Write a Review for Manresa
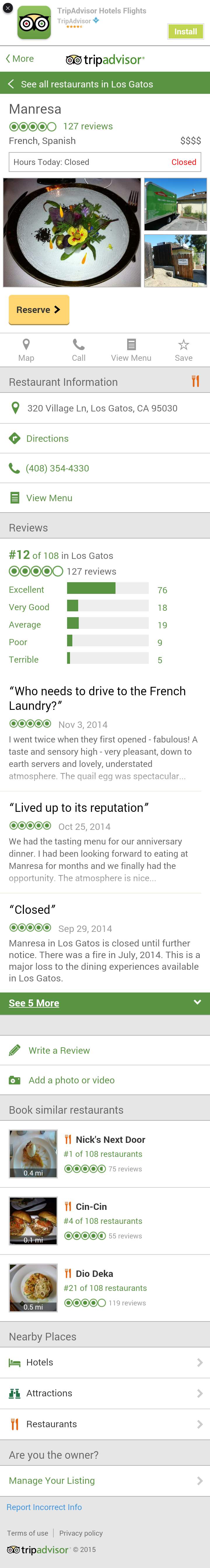Image resolution: width=210 pixels, height=1568 pixels. click(59, 1050)
